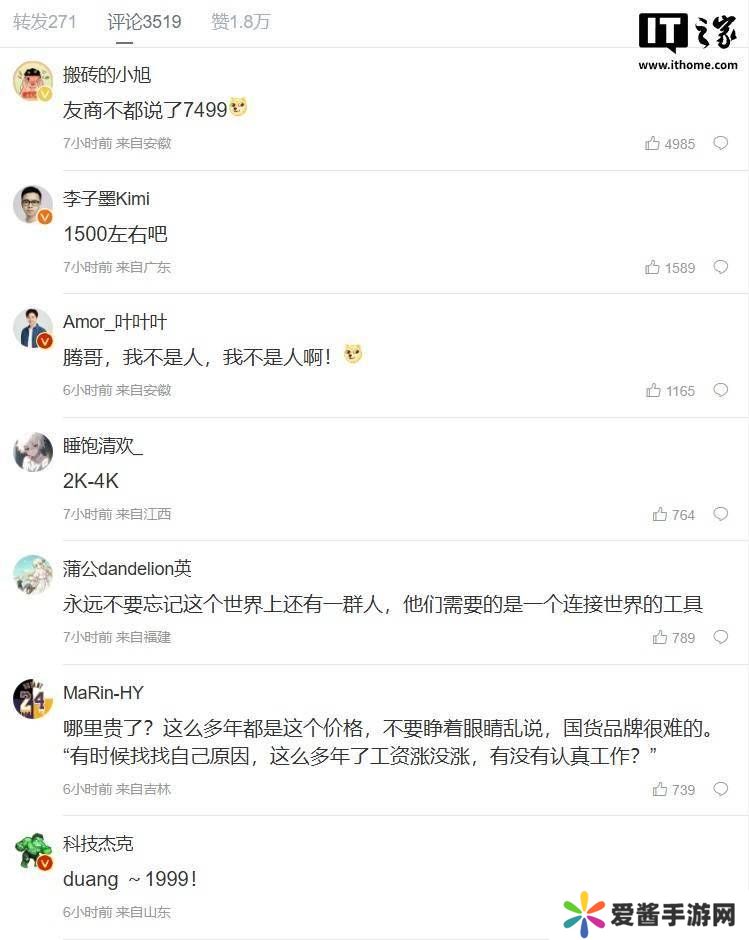
Task: Reply to 李子墨Kimi's comment
Action: click(x=720, y=267)
